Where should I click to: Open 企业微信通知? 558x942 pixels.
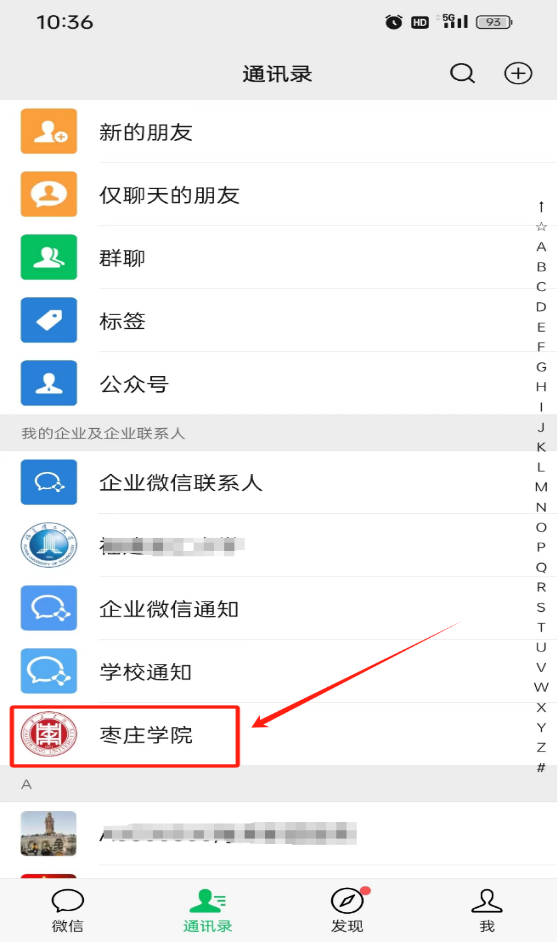(x=279, y=609)
